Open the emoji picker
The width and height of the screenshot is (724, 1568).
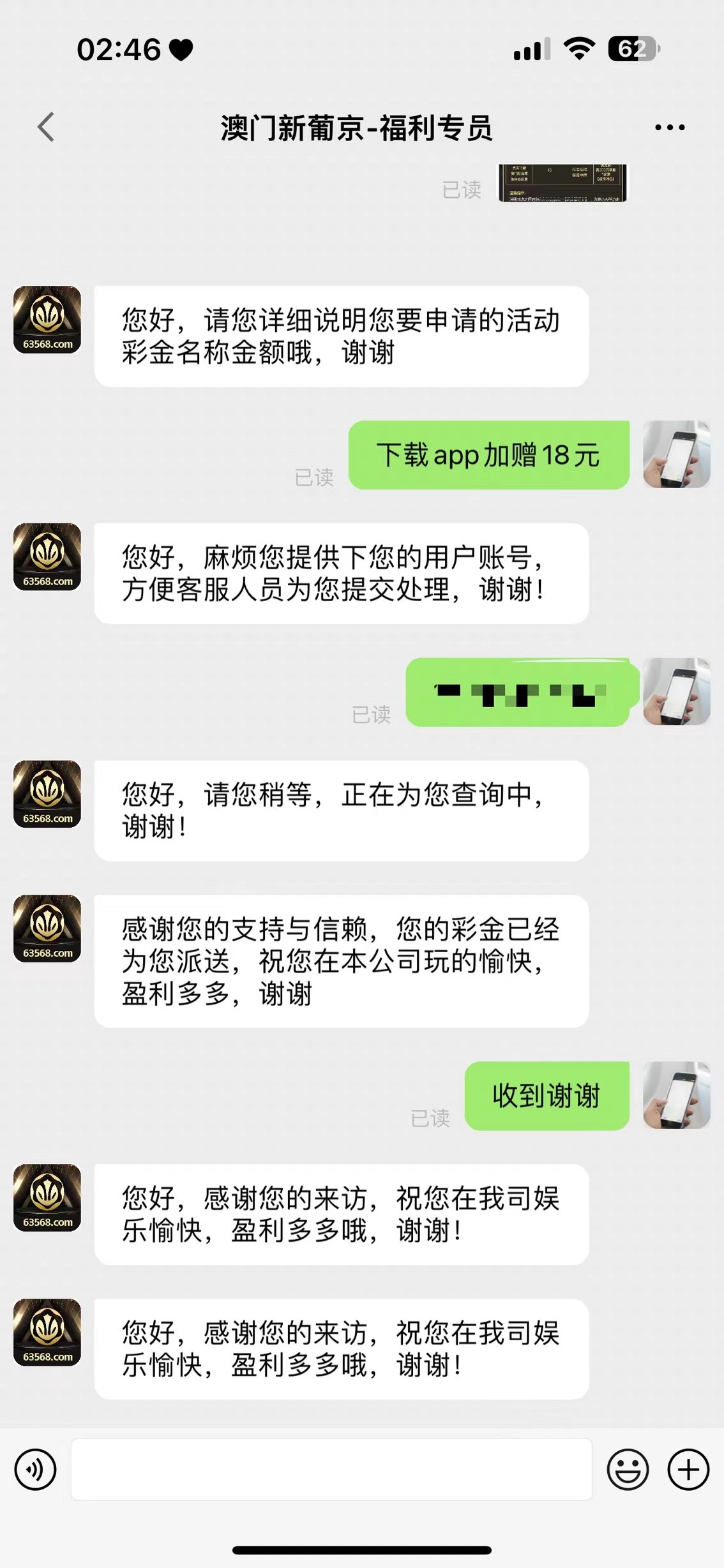point(628,1470)
